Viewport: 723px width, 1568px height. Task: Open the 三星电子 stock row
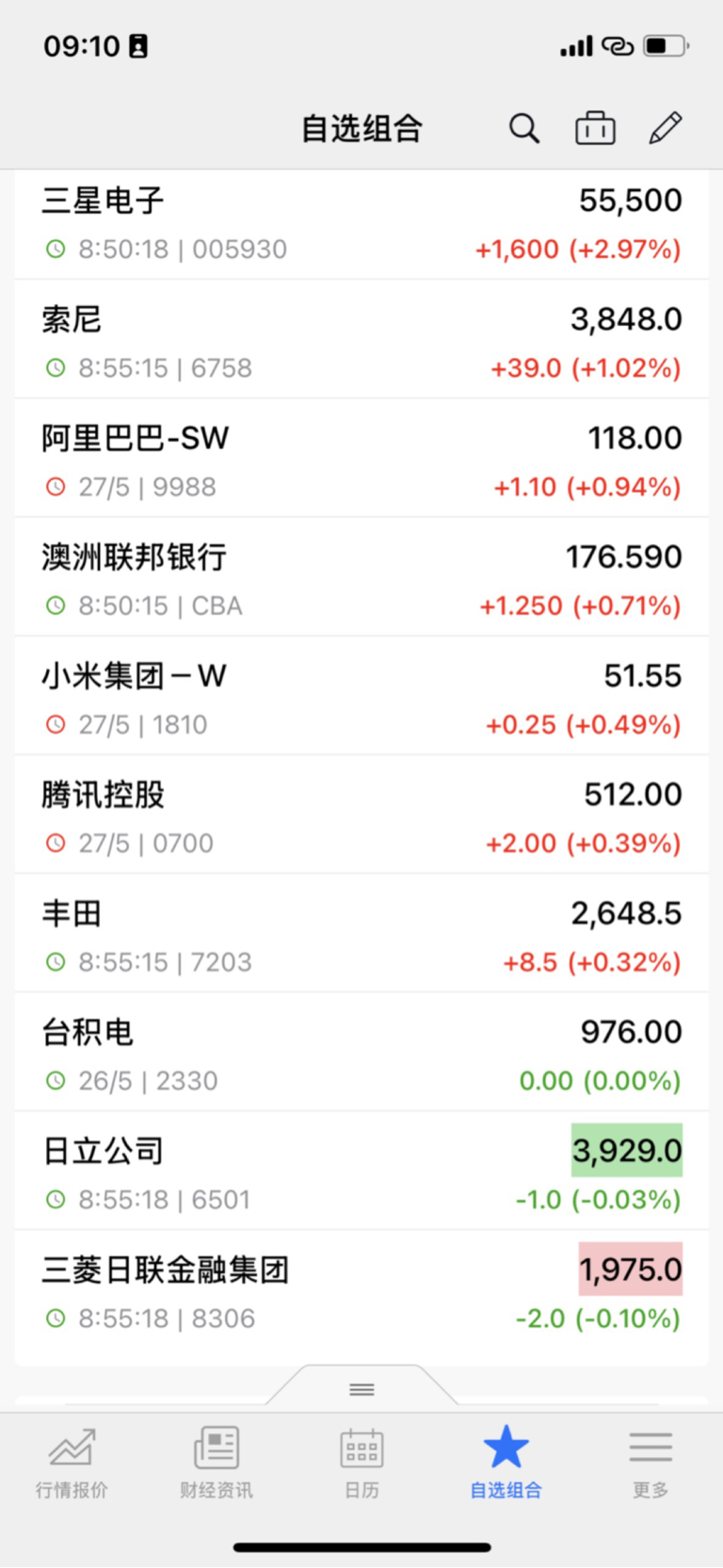click(361, 224)
